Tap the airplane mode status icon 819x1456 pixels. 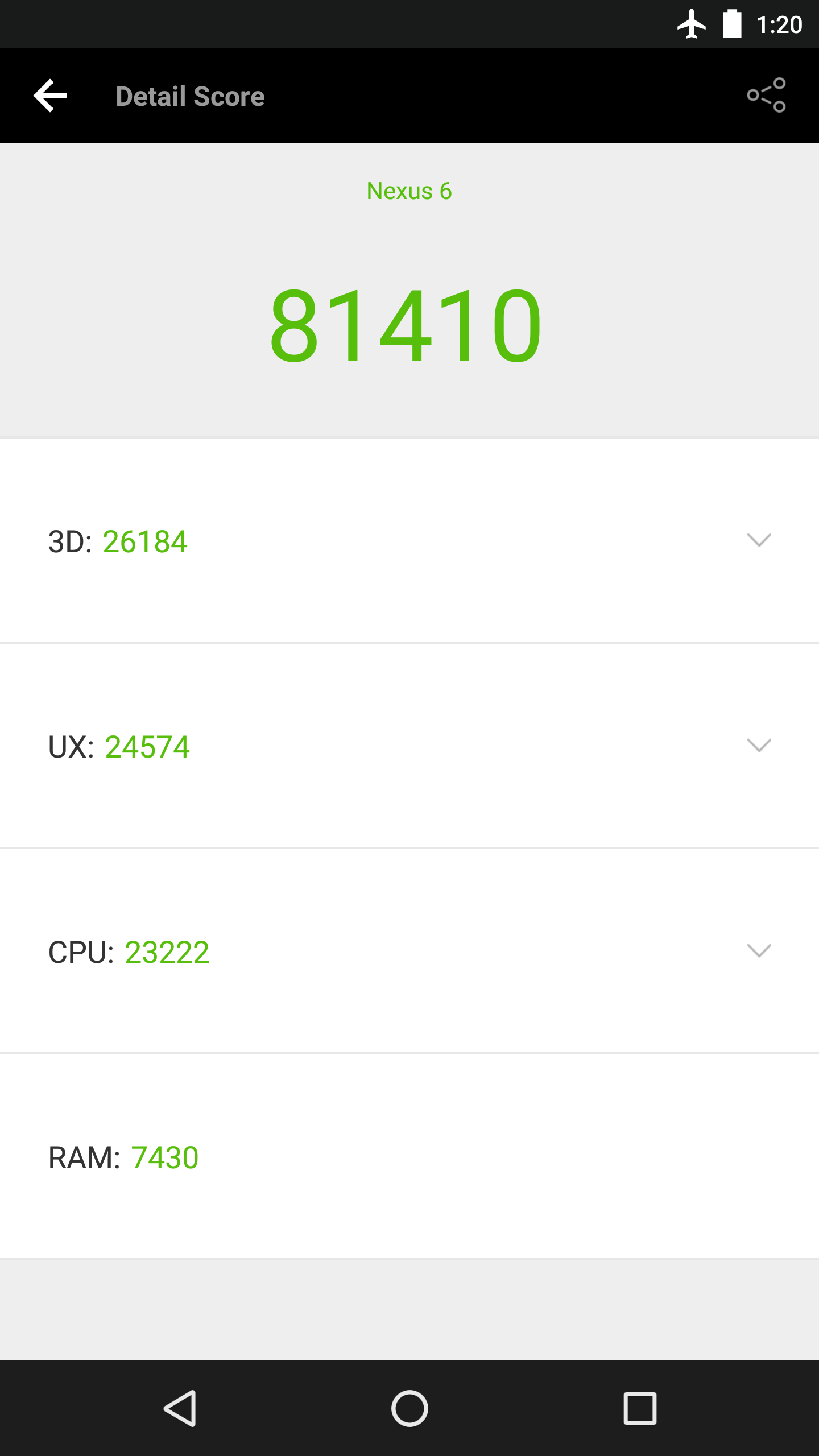[x=691, y=24]
